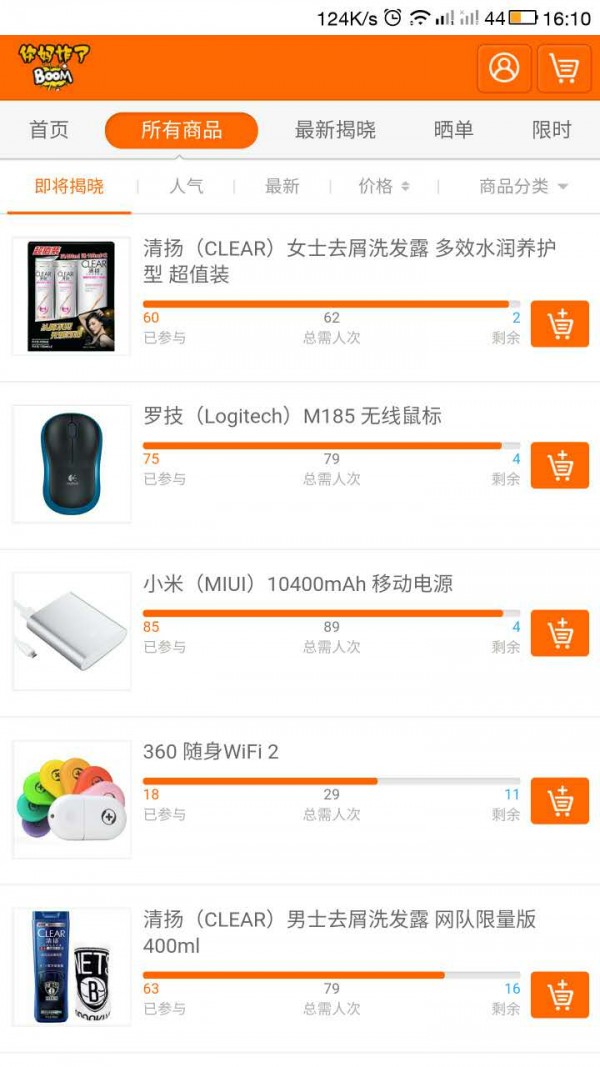Select the 所有商品 tab
The image size is (600, 1067).
[181, 130]
